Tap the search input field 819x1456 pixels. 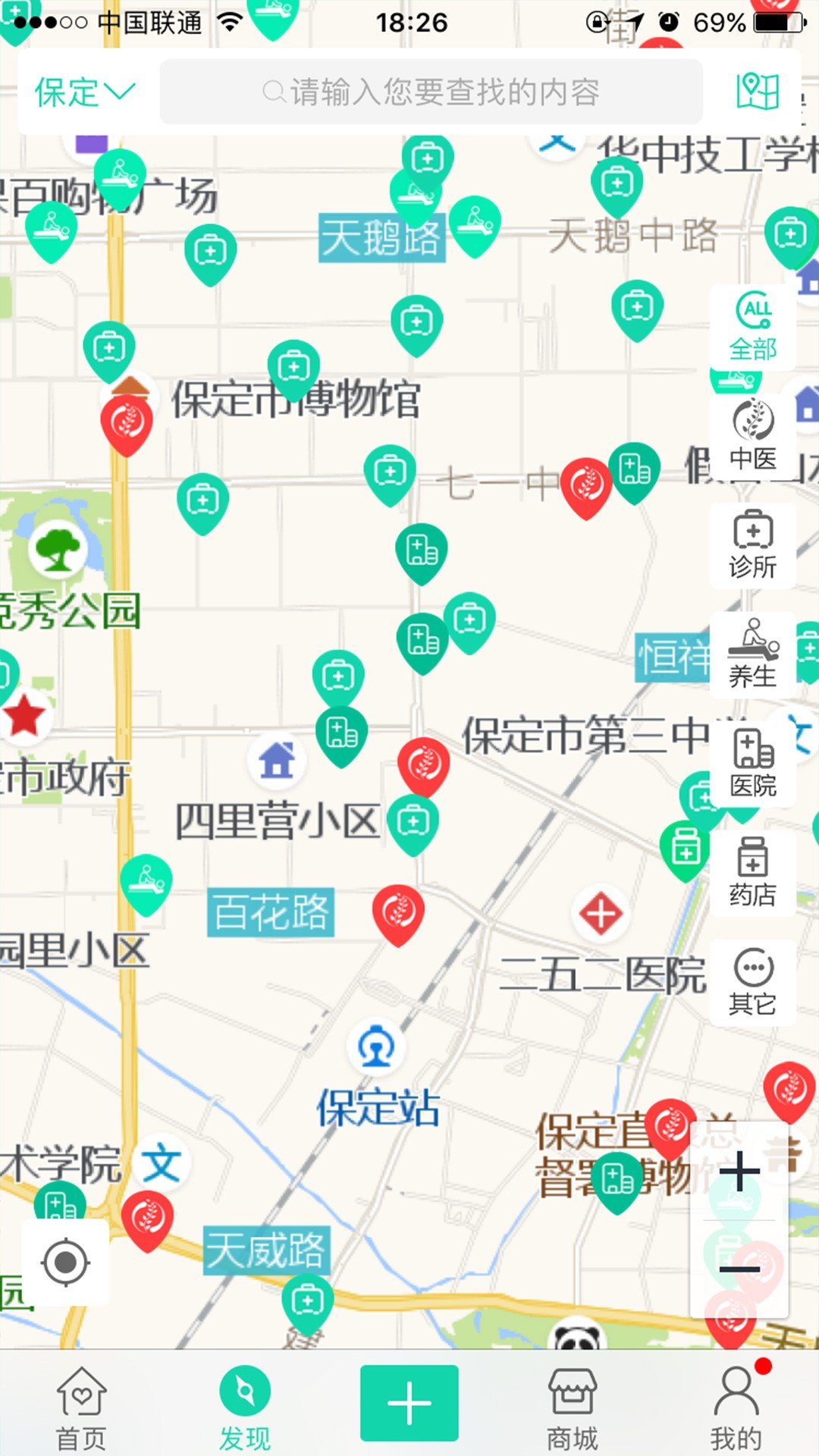(x=431, y=93)
